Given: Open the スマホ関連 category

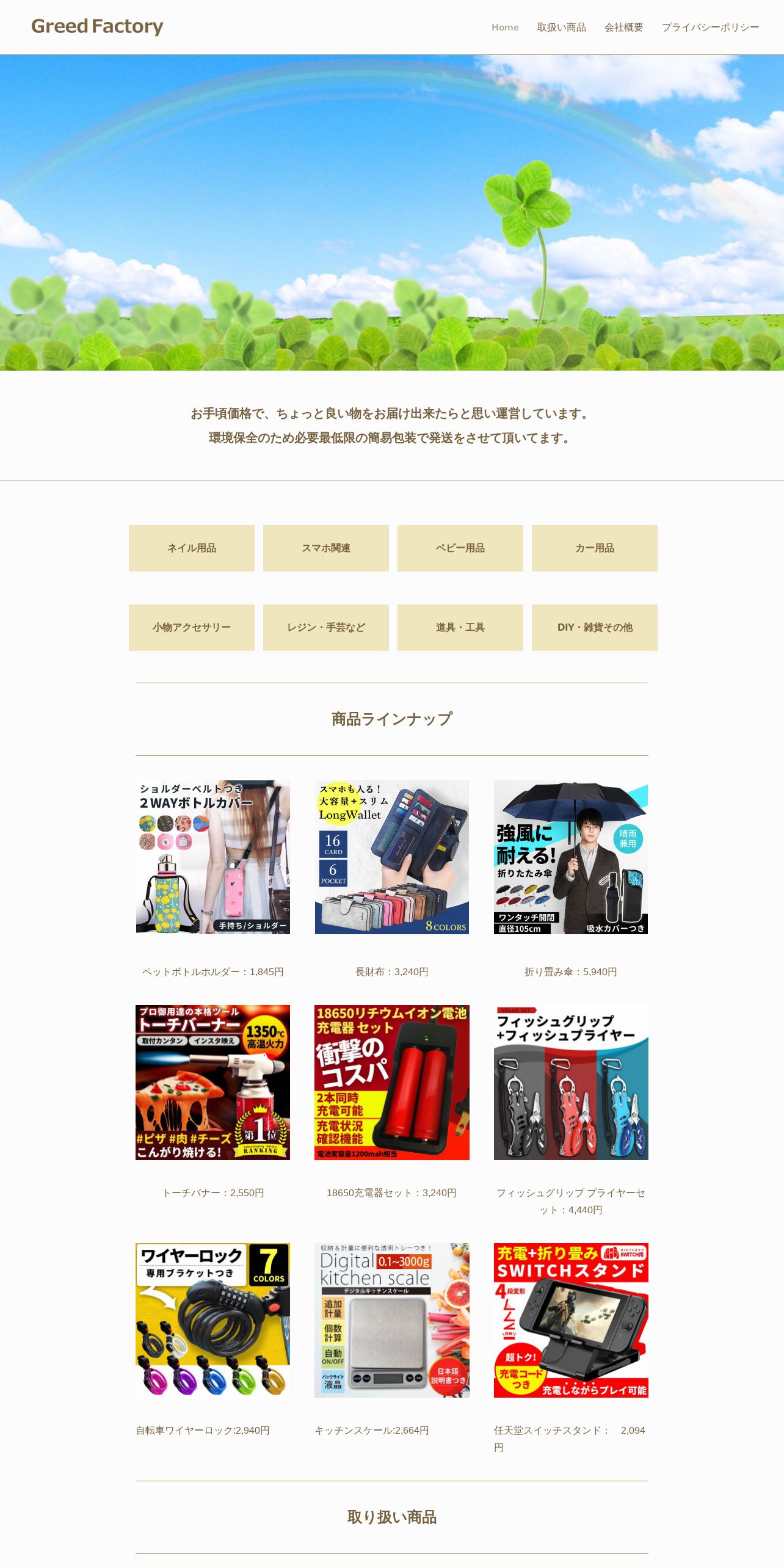Looking at the screenshot, I should 326,548.
